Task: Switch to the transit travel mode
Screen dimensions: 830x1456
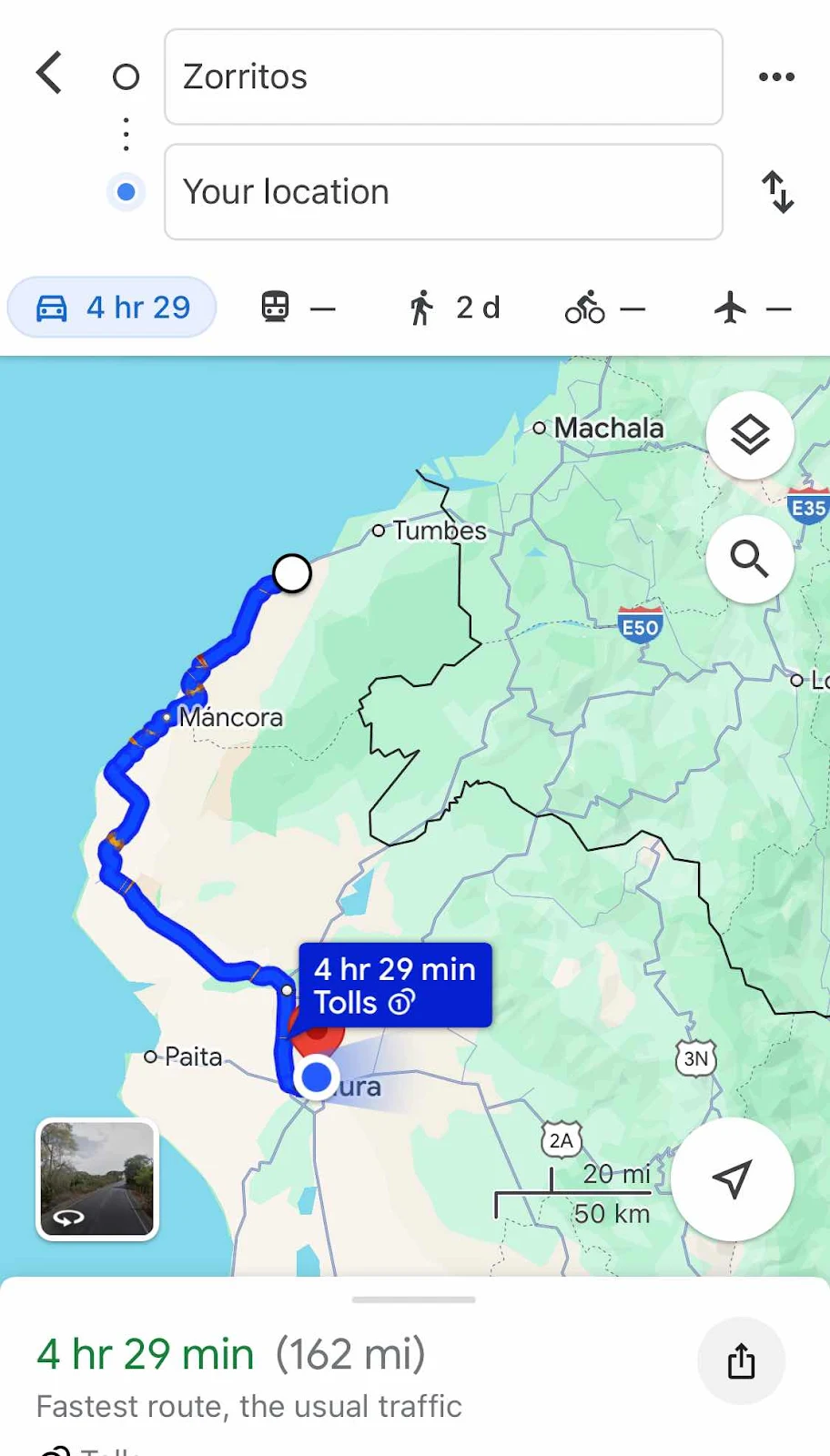Action: [298, 308]
